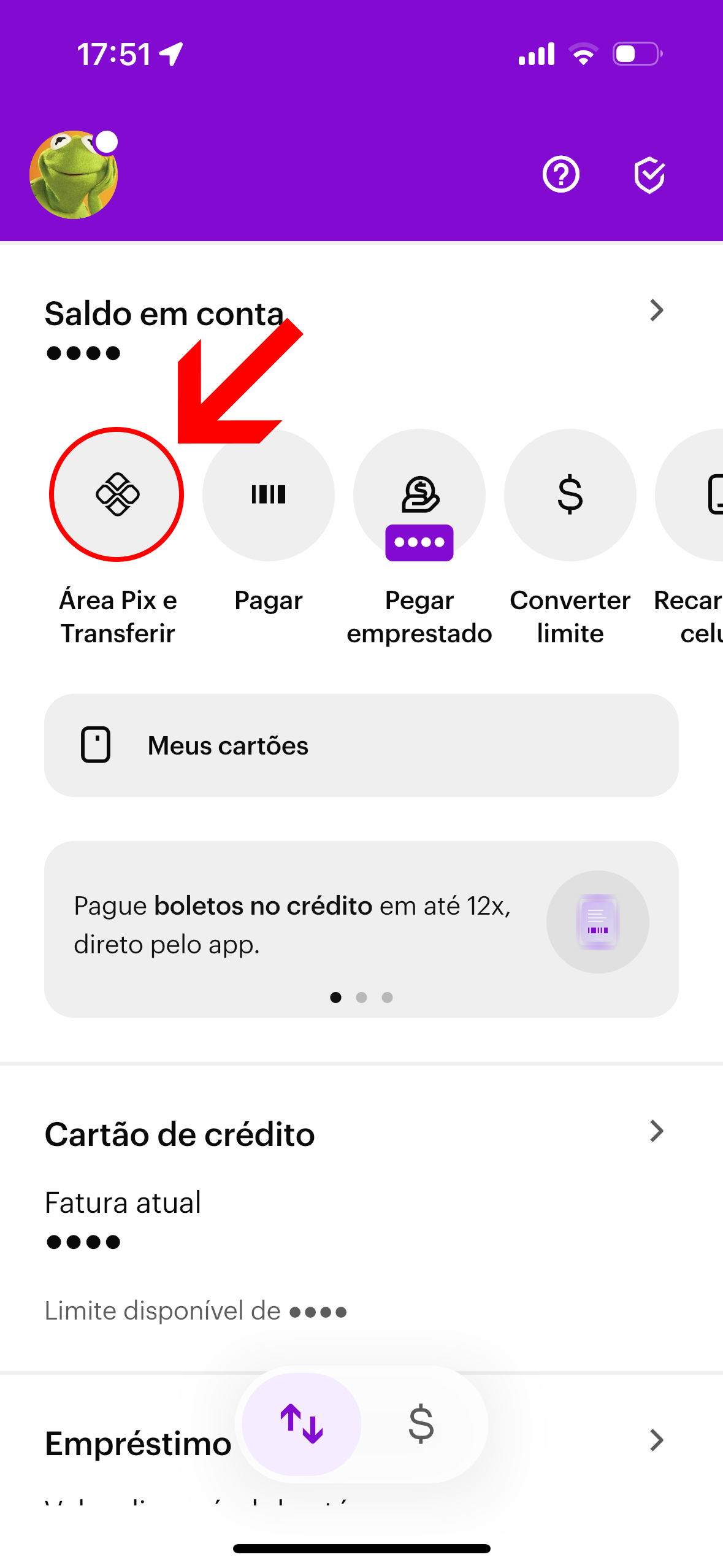Switch to the transfers arrows tab
Screen dimensions: 723x1568
coord(301,1423)
